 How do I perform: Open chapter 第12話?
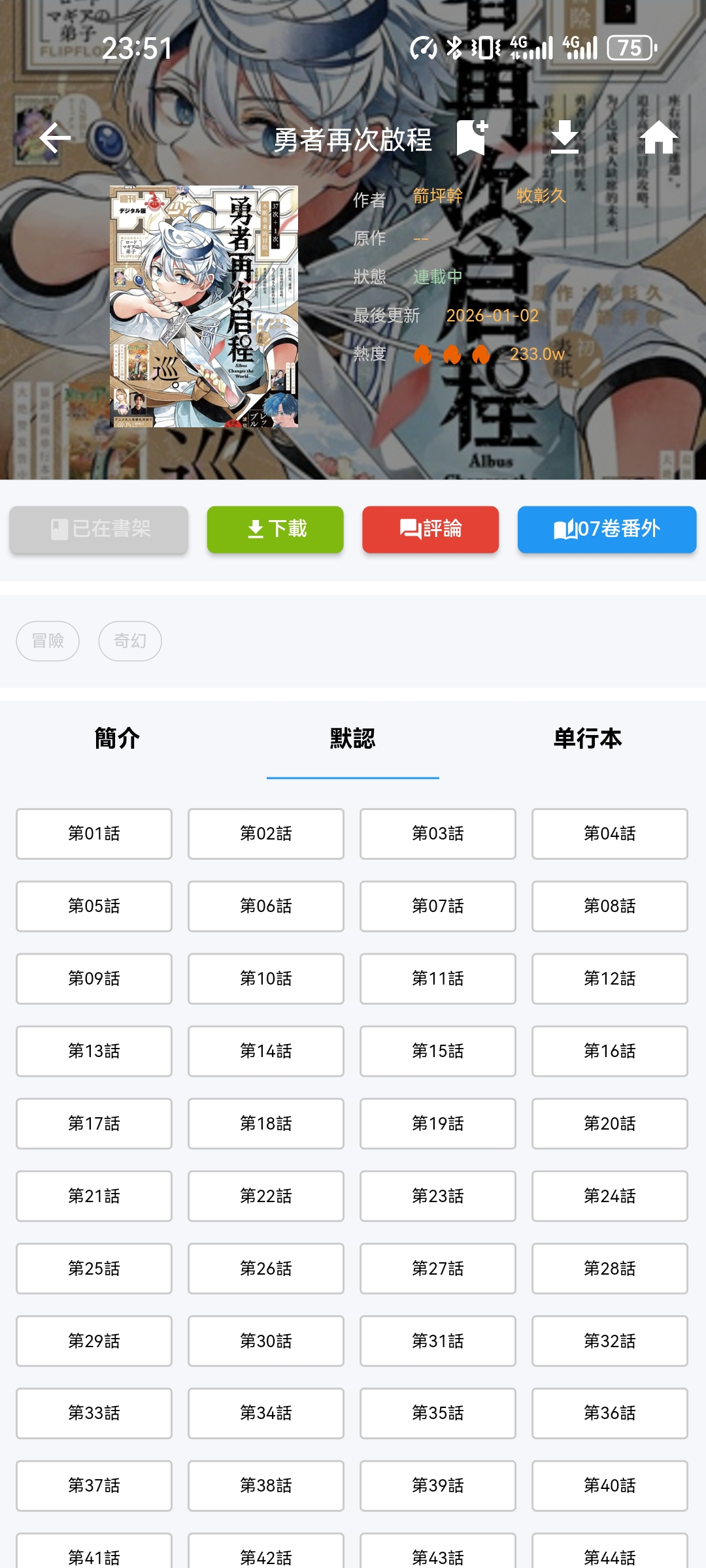click(x=609, y=979)
